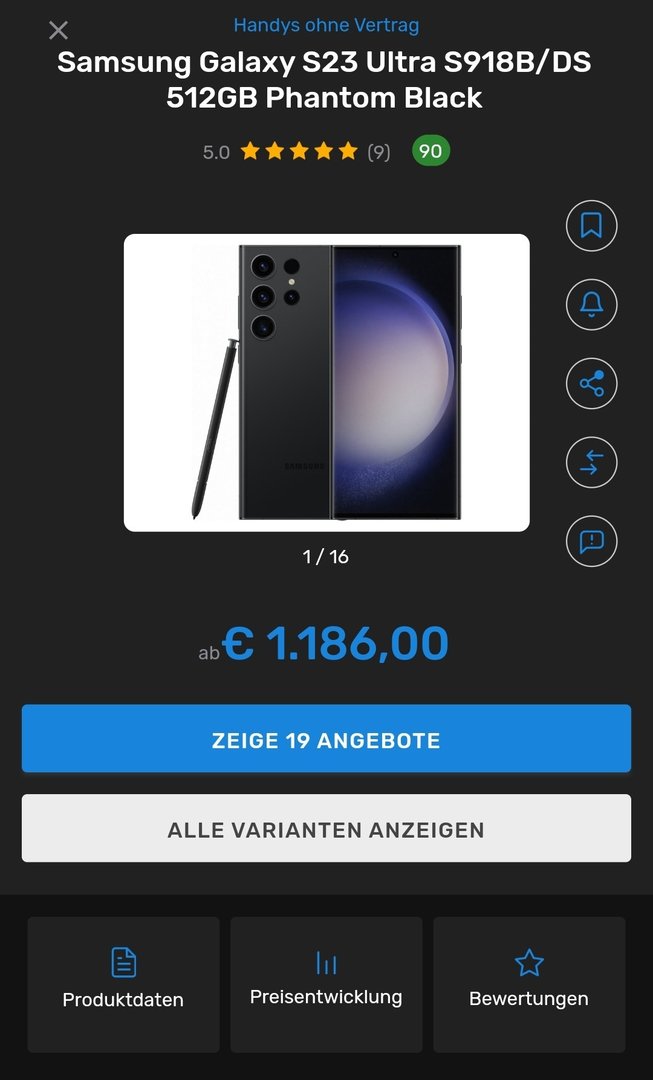653x1080 pixels.
Task: Open the Handys ohne Vertrag category link
Action: pos(326,25)
